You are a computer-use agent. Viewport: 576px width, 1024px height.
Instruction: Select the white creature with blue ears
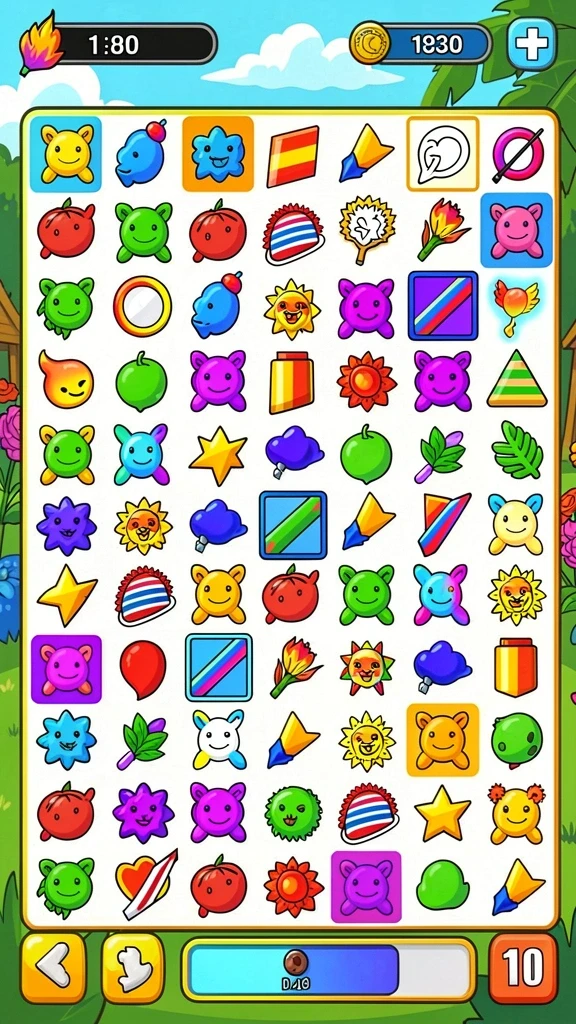[219, 739]
